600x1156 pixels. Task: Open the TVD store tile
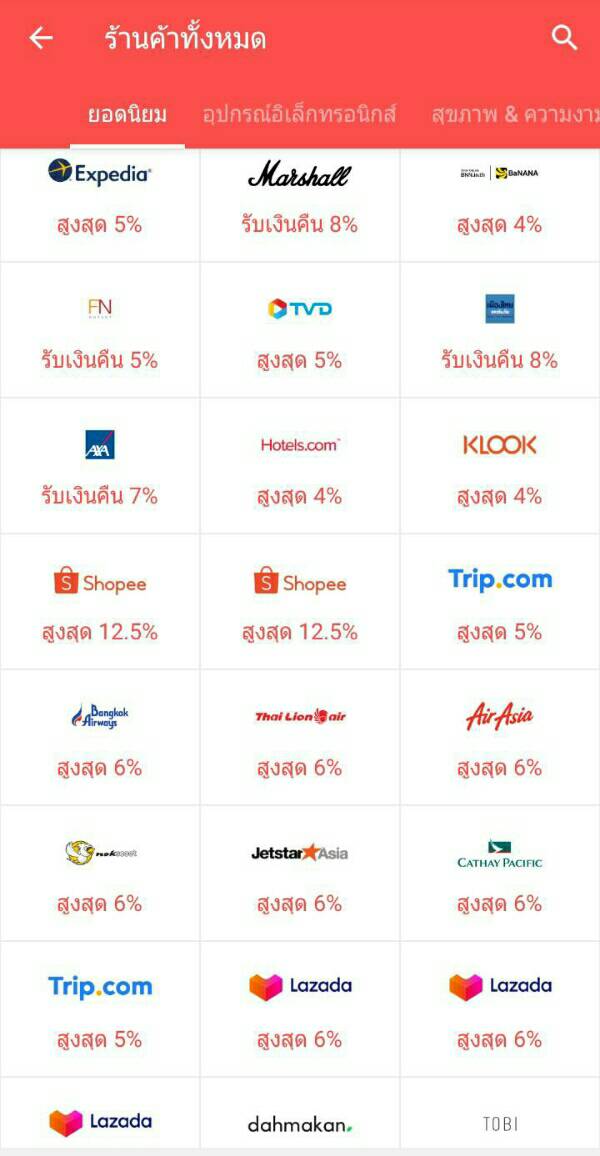pos(300,330)
